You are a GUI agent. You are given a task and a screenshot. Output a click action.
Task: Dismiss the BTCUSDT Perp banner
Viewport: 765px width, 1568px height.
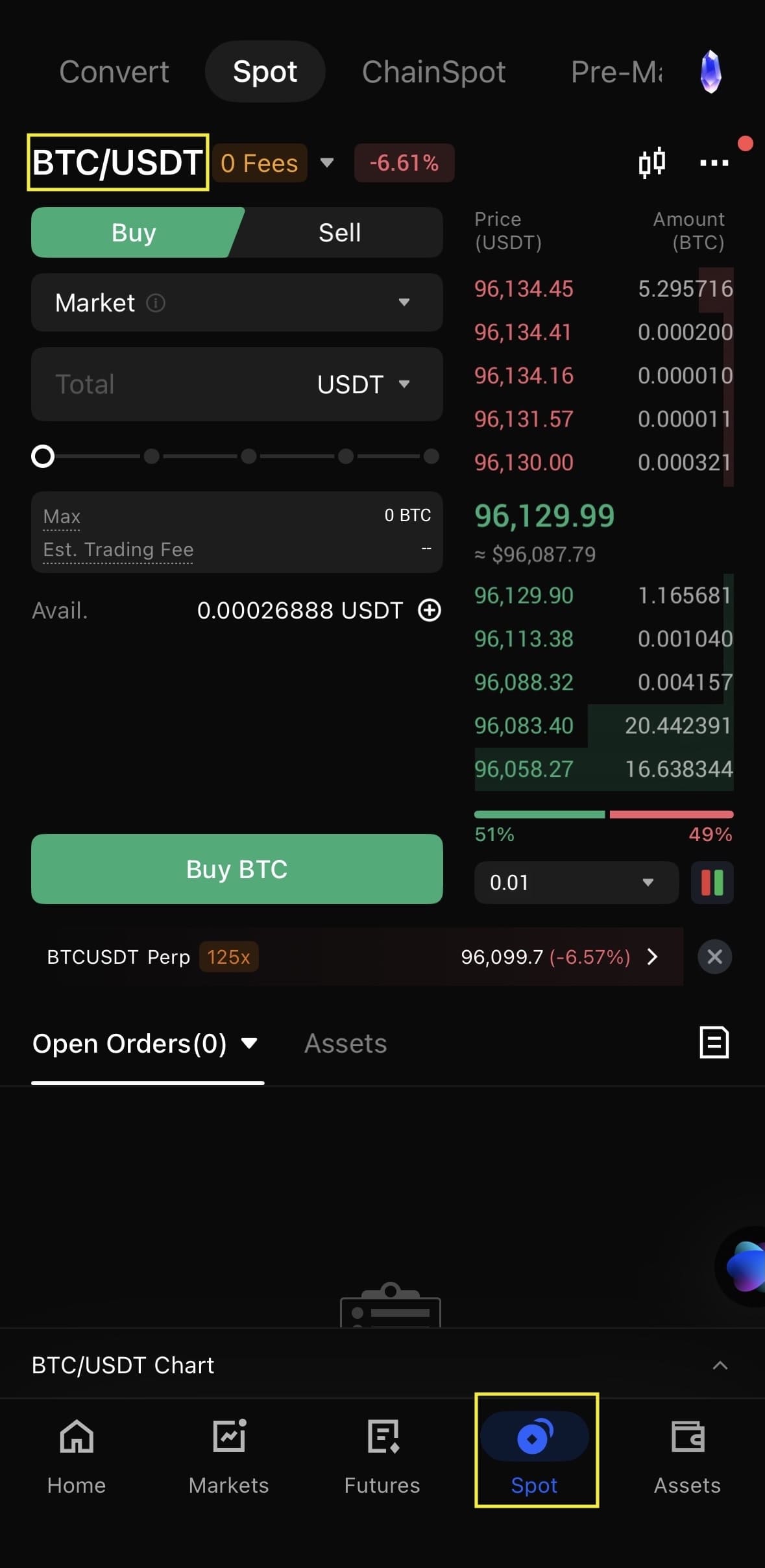point(714,957)
